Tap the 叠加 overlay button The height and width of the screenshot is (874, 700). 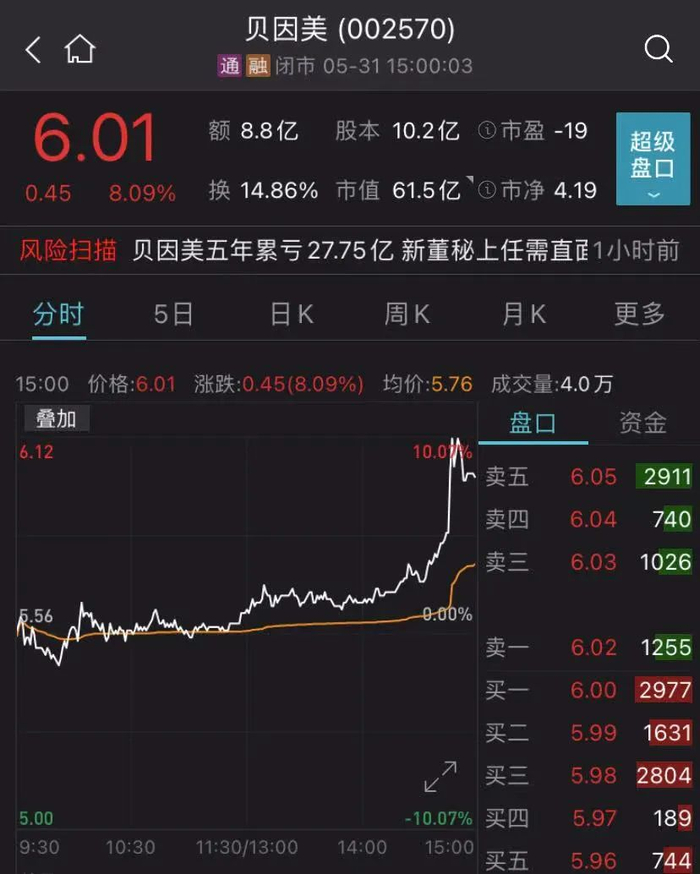pos(56,418)
